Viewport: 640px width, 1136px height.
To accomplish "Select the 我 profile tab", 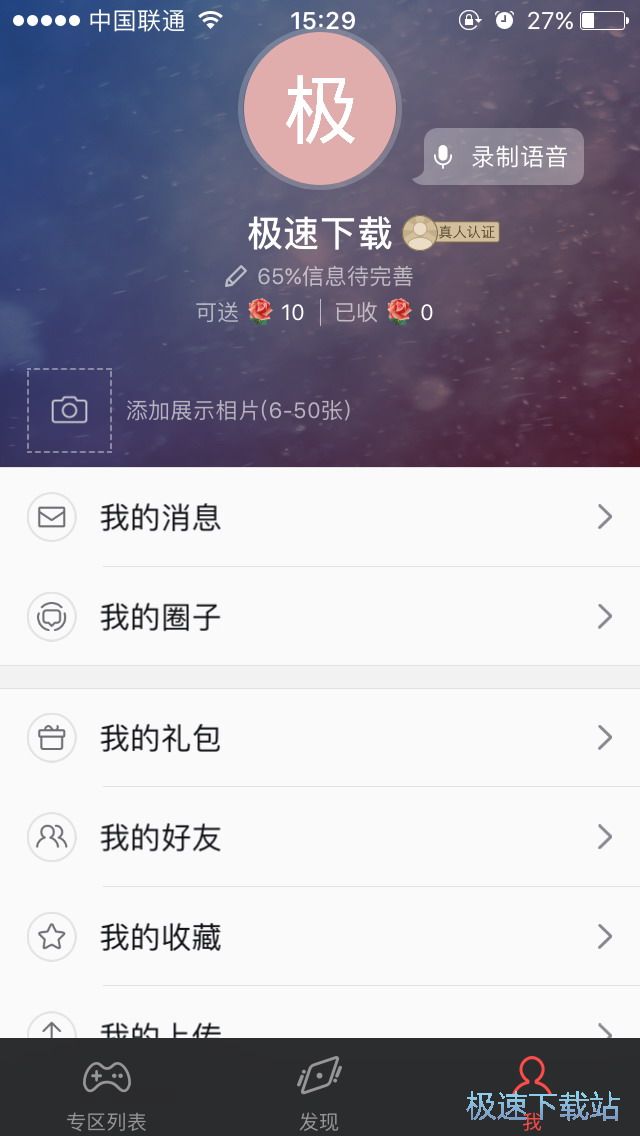I will pyautogui.click(x=532, y=1092).
